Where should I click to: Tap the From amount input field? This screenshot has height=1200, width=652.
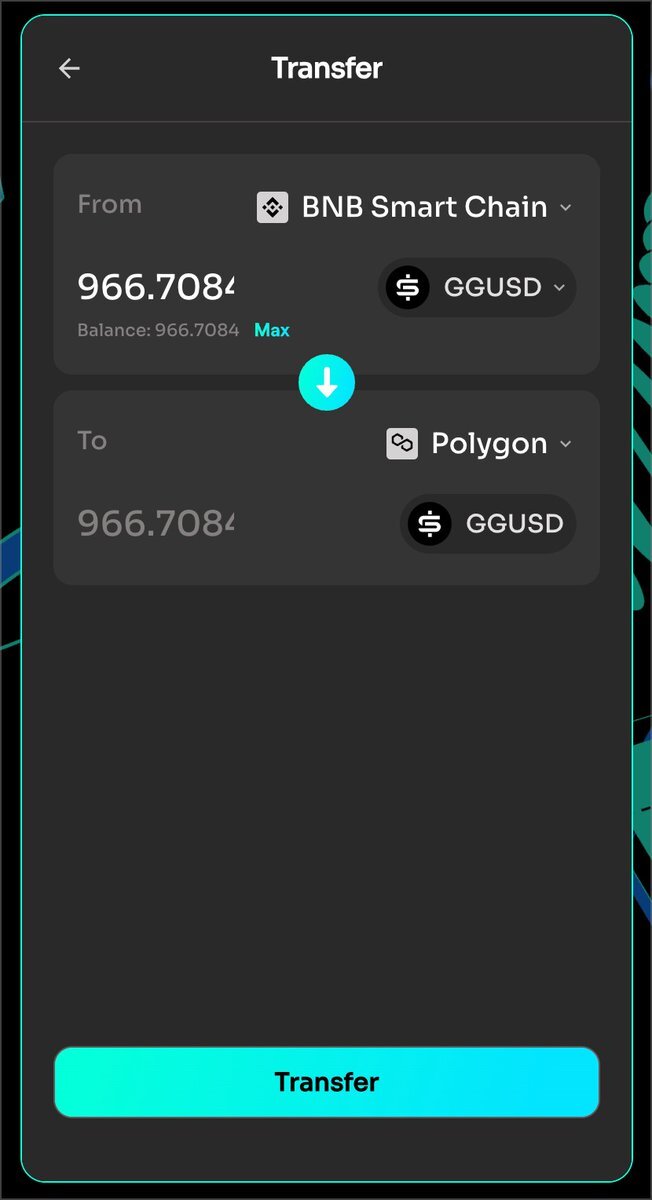click(156, 287)
